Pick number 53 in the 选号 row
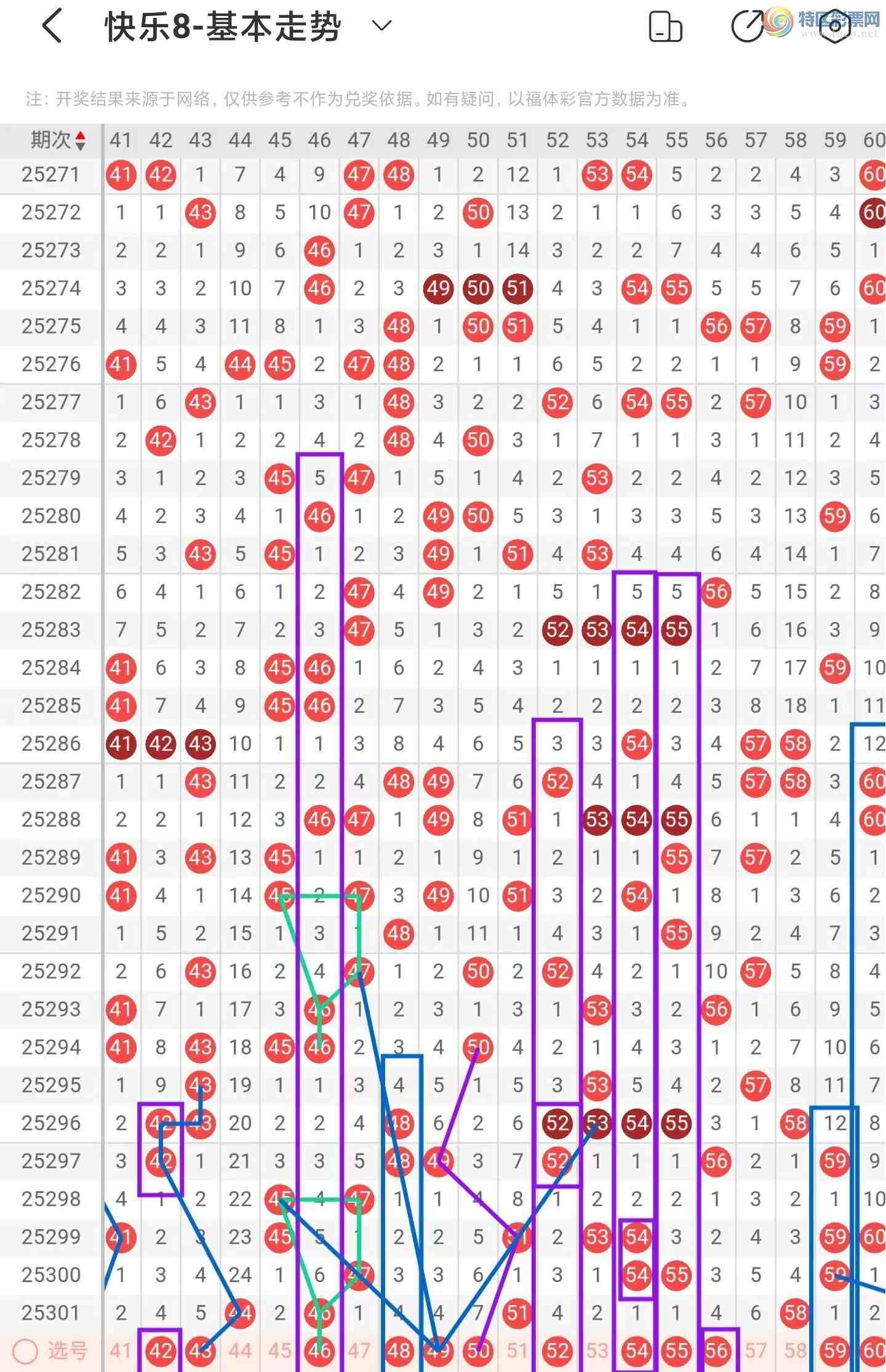 (597, 1351)
